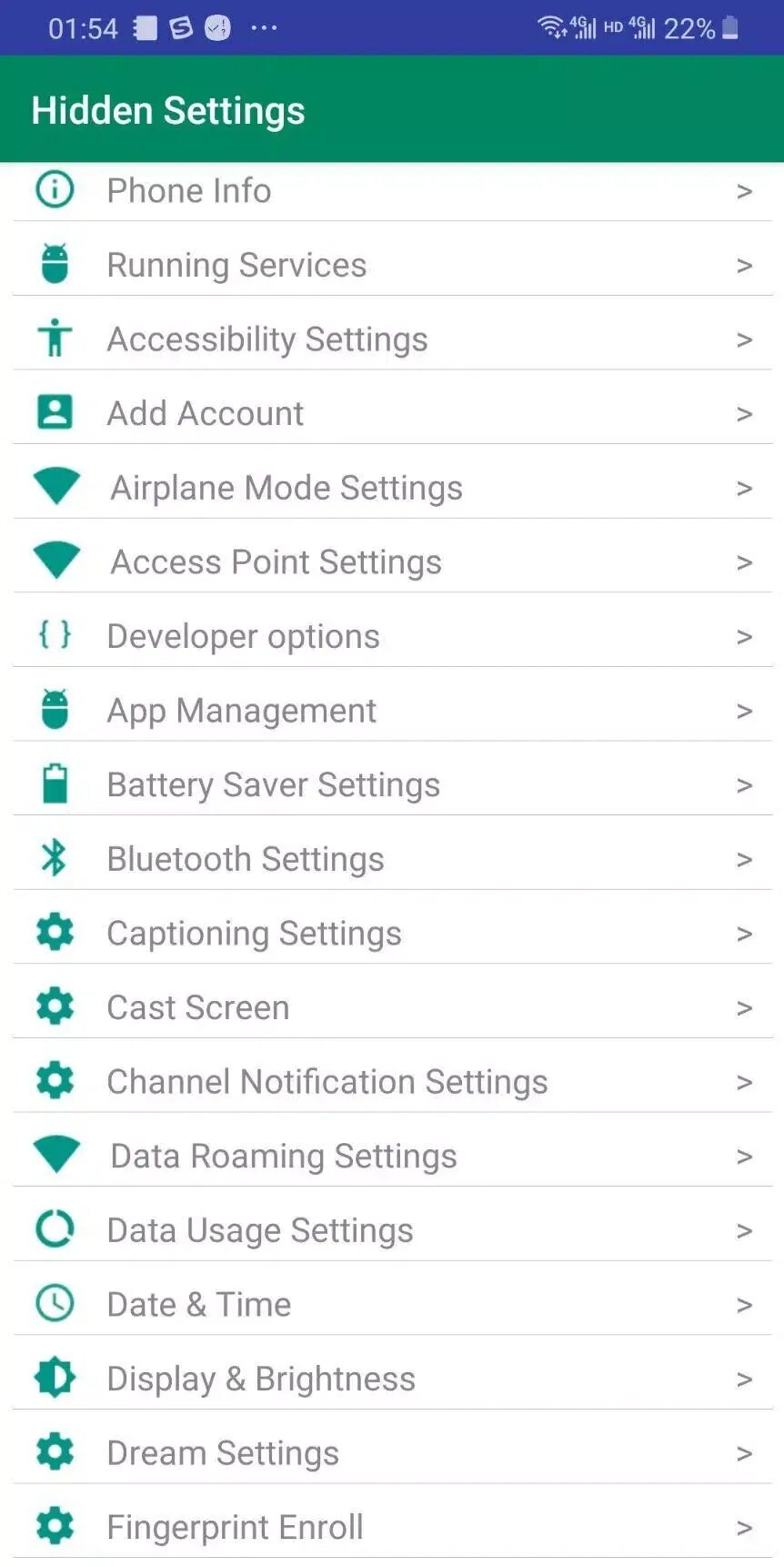Expand the Dream Settings row chevron
784x1567 pixels.
(x=745, y=1452)
